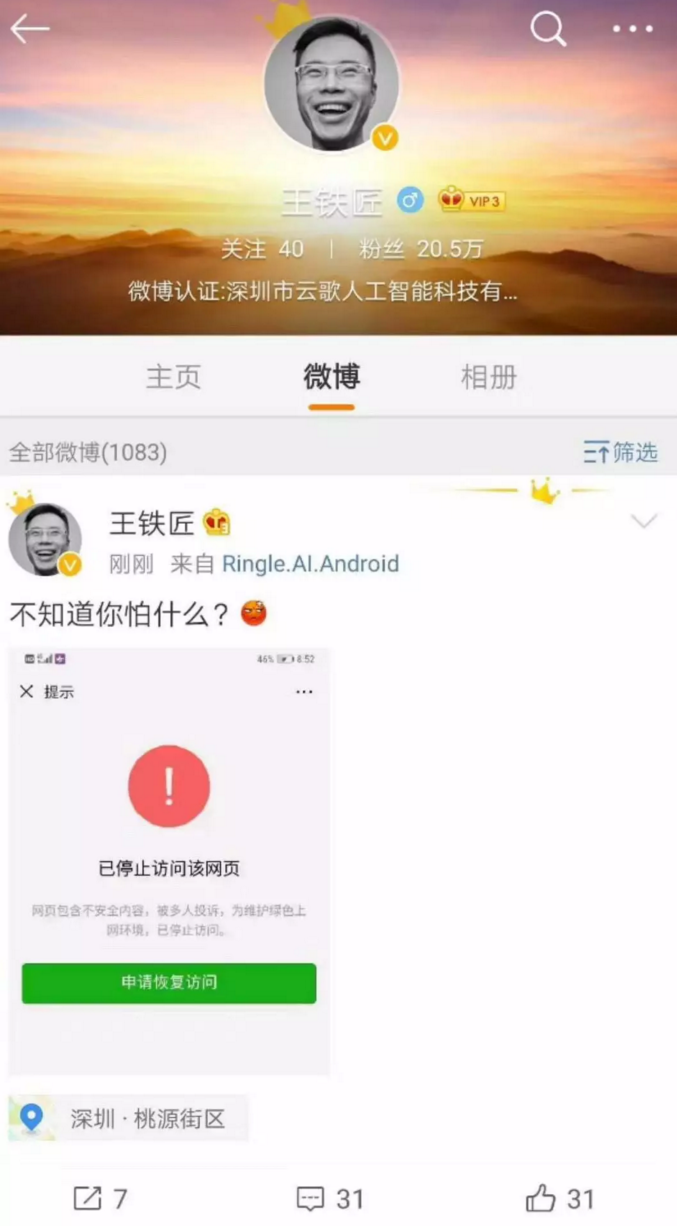This screenshot has width=678, height=1231.
Task: Tap the VIP3 membership badge
Action: pos(471,201)
